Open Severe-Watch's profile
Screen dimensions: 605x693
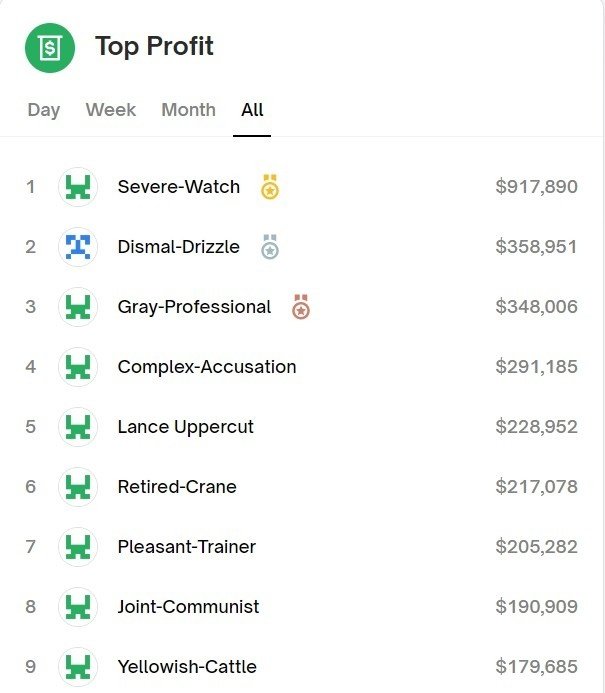click(x=178, y=187)
